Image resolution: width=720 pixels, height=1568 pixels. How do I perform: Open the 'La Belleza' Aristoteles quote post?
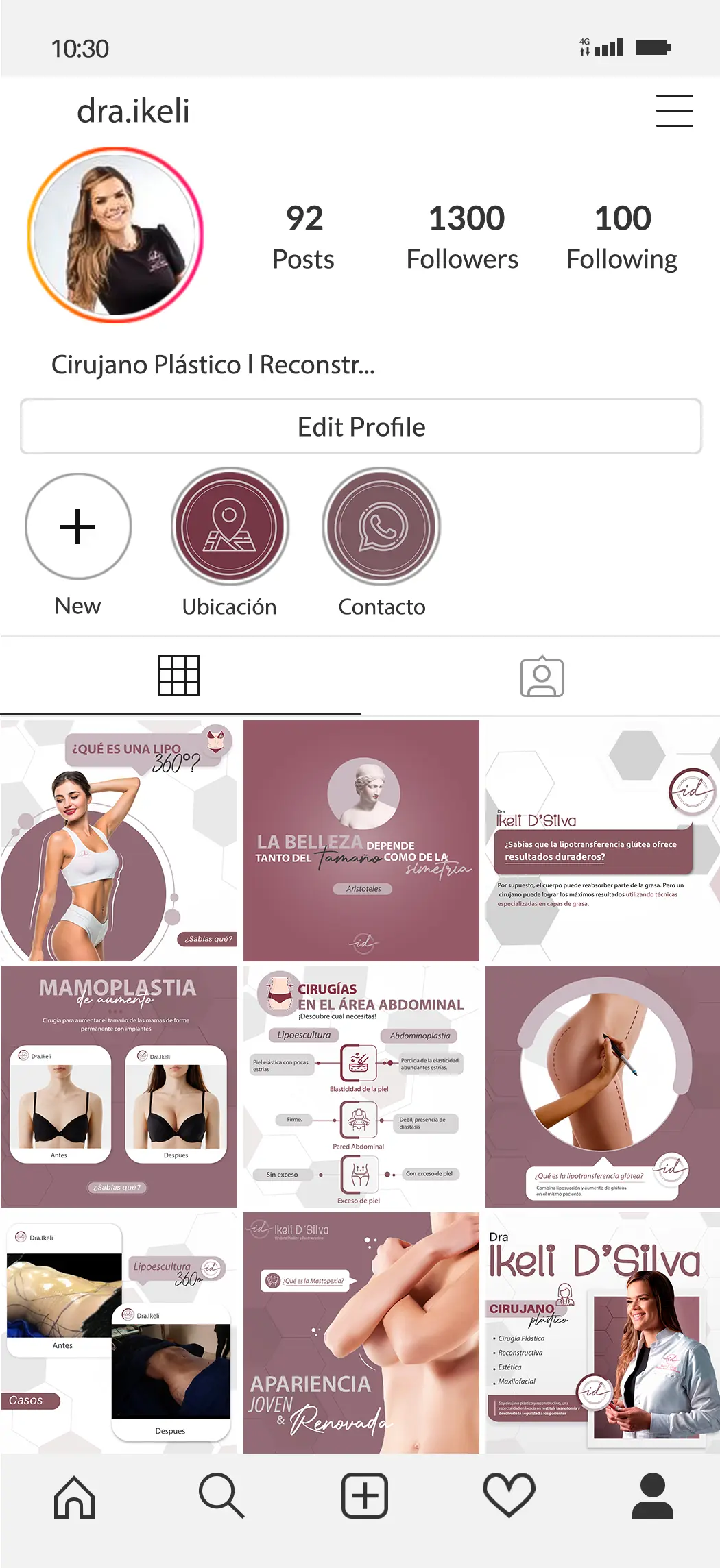point(361,840)
